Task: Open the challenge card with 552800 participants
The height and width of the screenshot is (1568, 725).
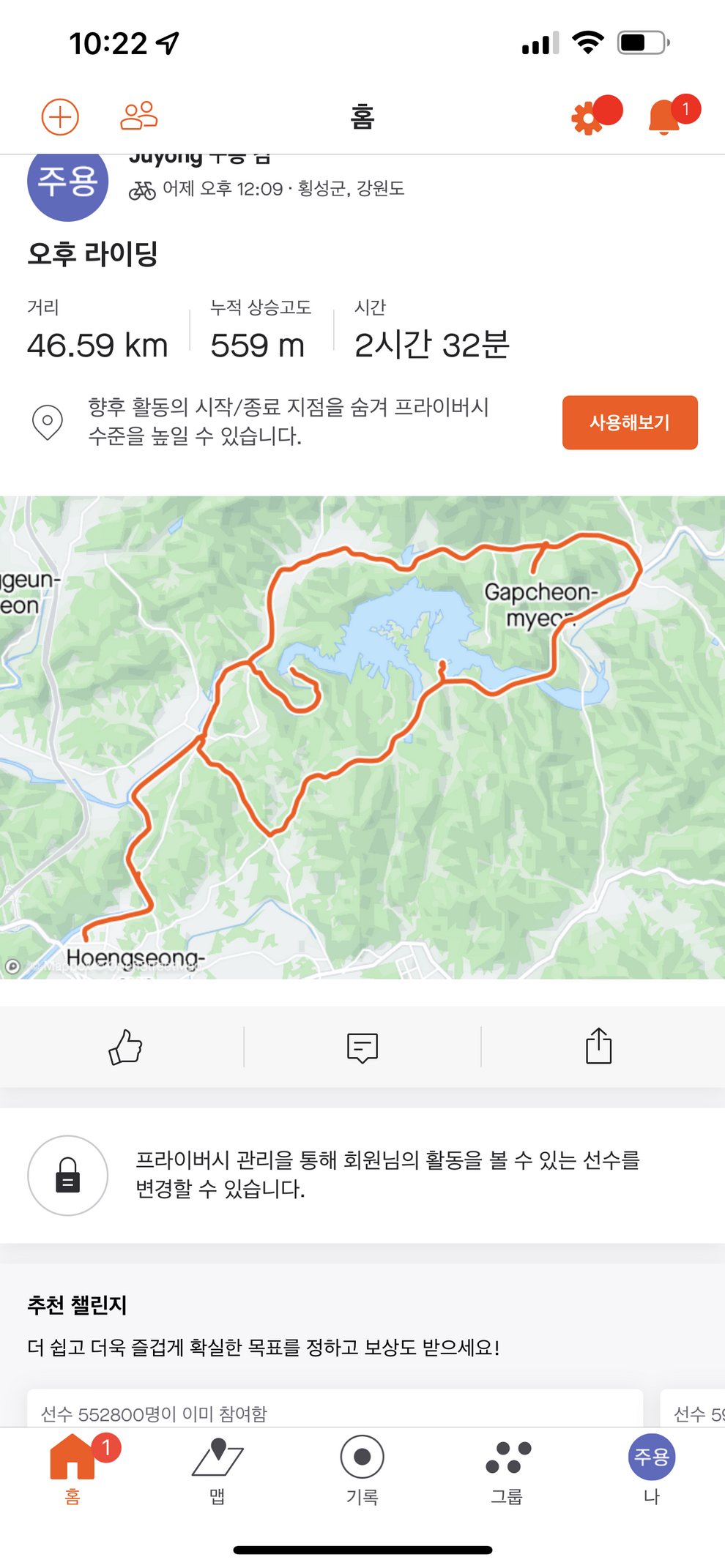Action: [x=335, y=1408]
